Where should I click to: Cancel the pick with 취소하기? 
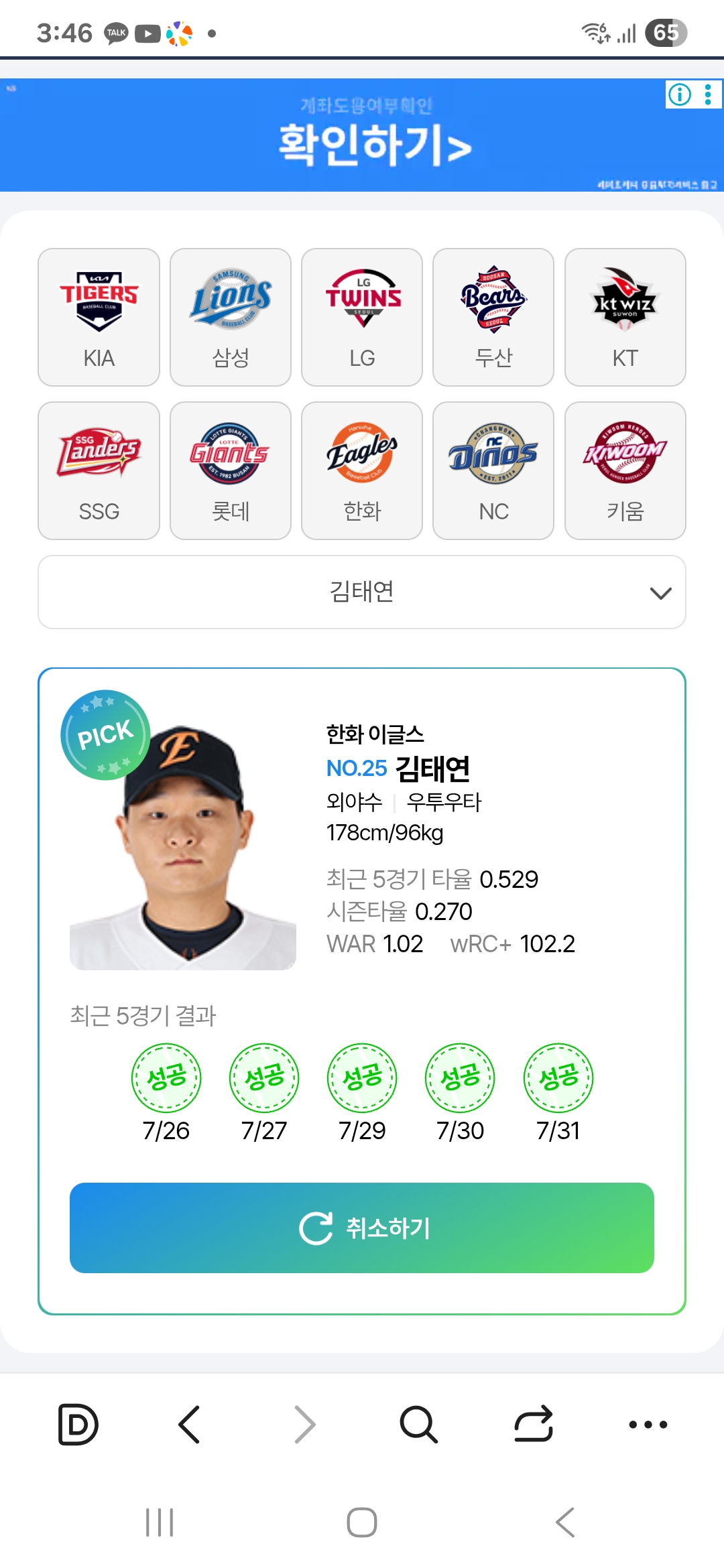pyautogui.click(x=362, y=1228)
